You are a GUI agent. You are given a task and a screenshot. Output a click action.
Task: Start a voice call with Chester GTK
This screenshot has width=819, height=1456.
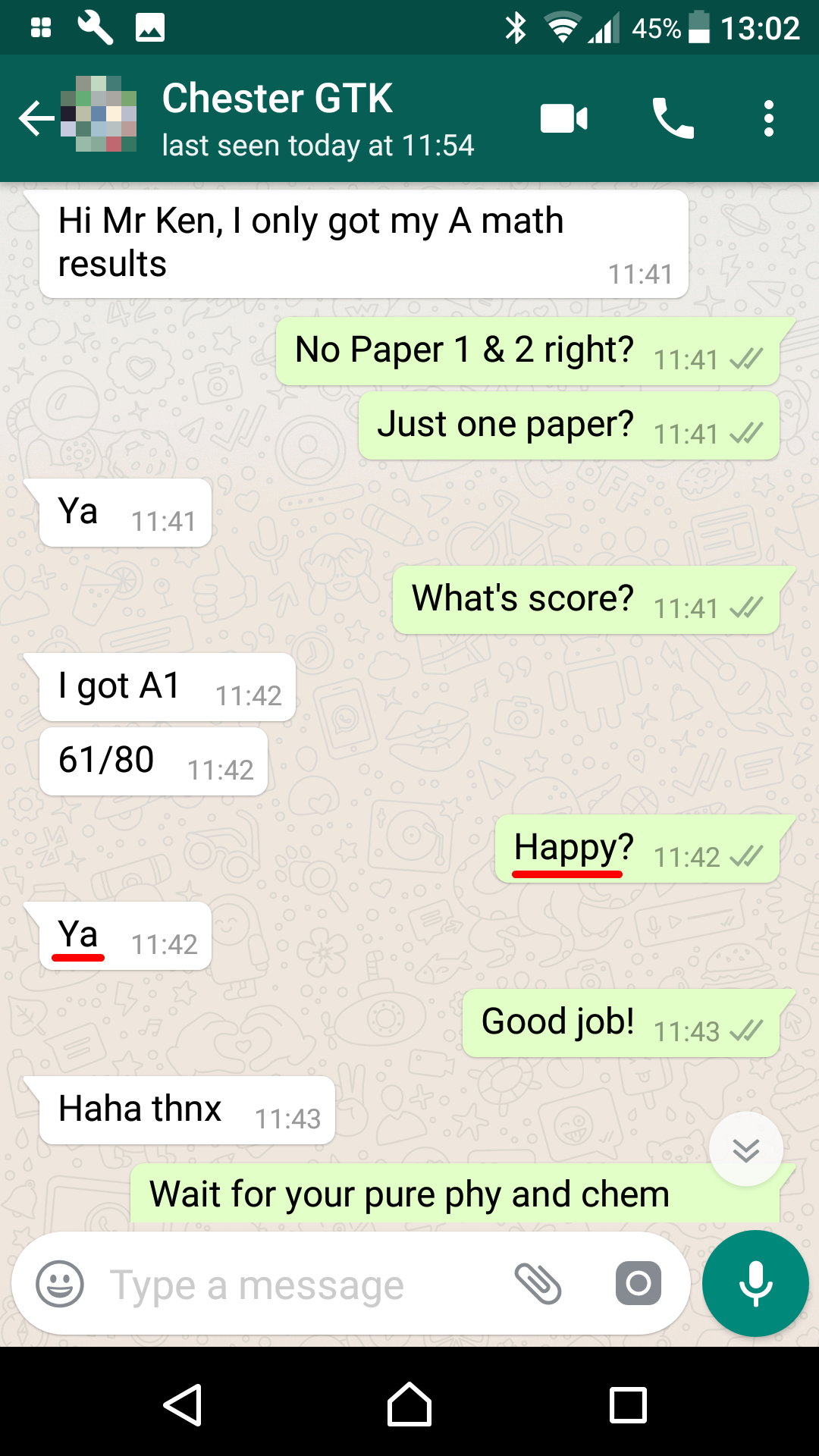tap(673, 119)
